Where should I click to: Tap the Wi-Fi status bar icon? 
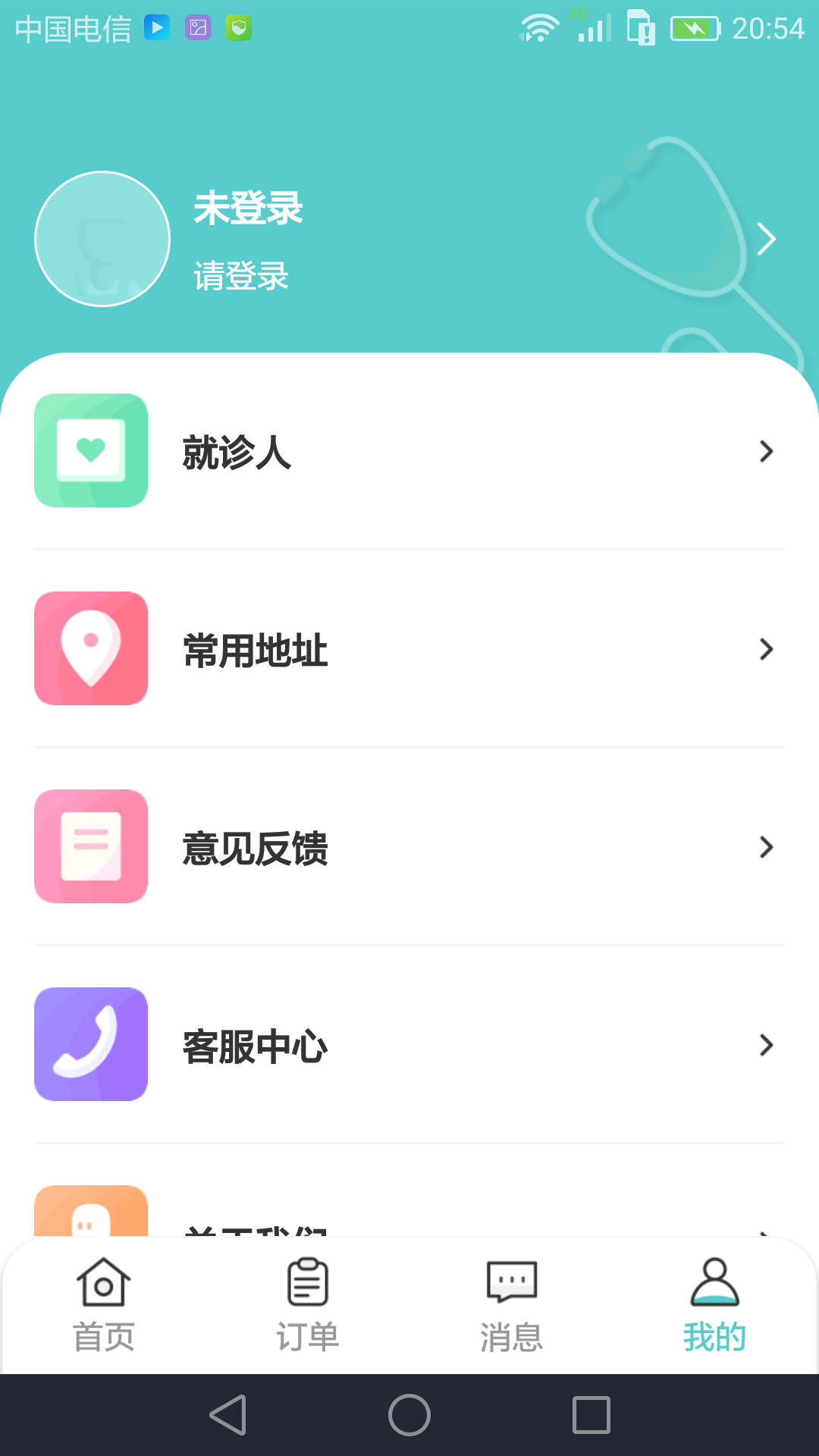(x=538, y=26)
